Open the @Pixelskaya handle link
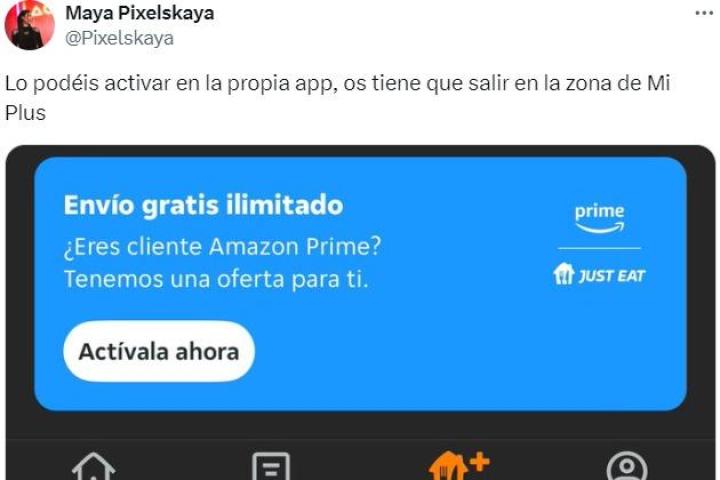The height and width of the screenshot is (480, 720). [x=119, y=38]
